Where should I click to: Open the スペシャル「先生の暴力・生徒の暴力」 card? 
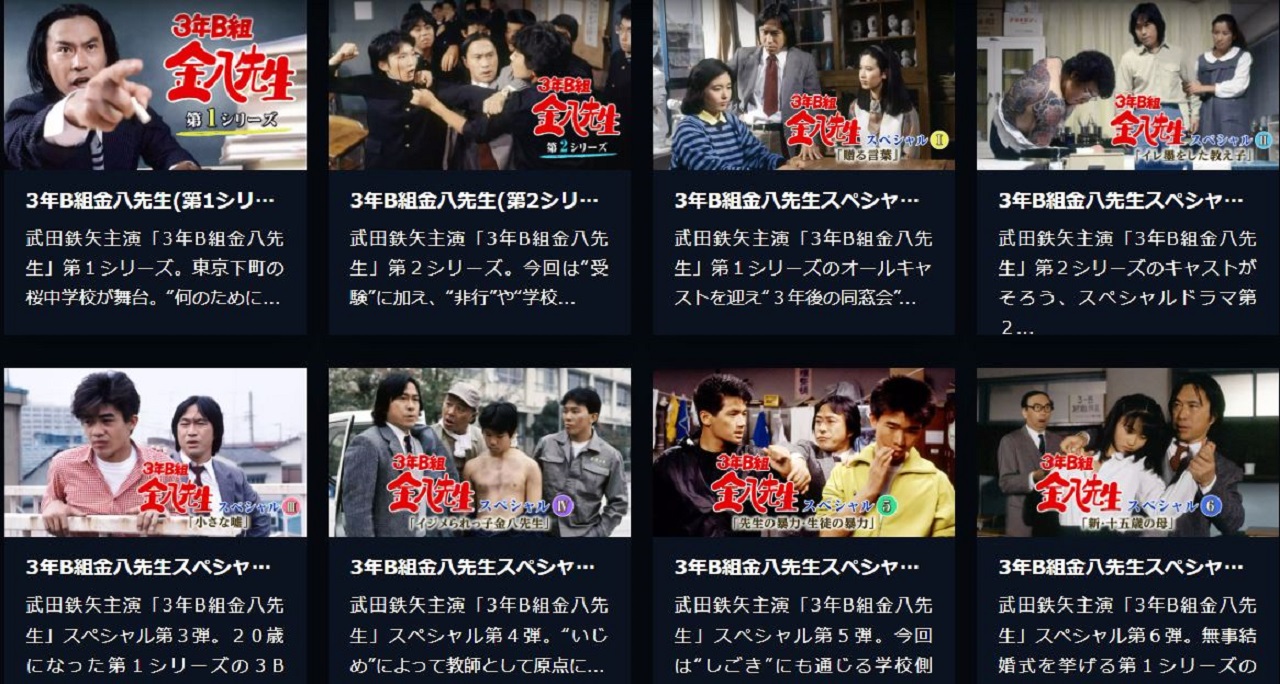tap(803, 452)
